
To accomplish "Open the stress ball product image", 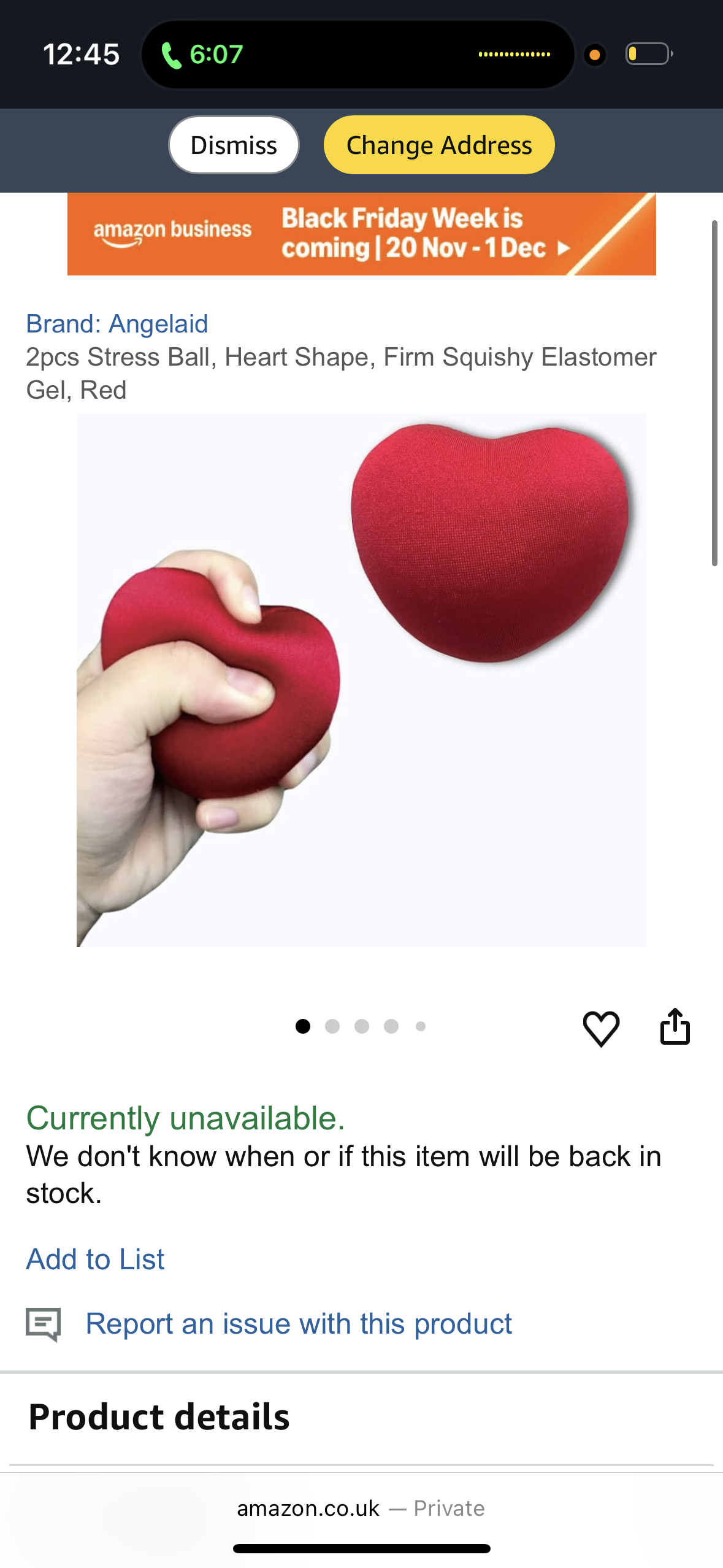I will [x=361, y=680].
